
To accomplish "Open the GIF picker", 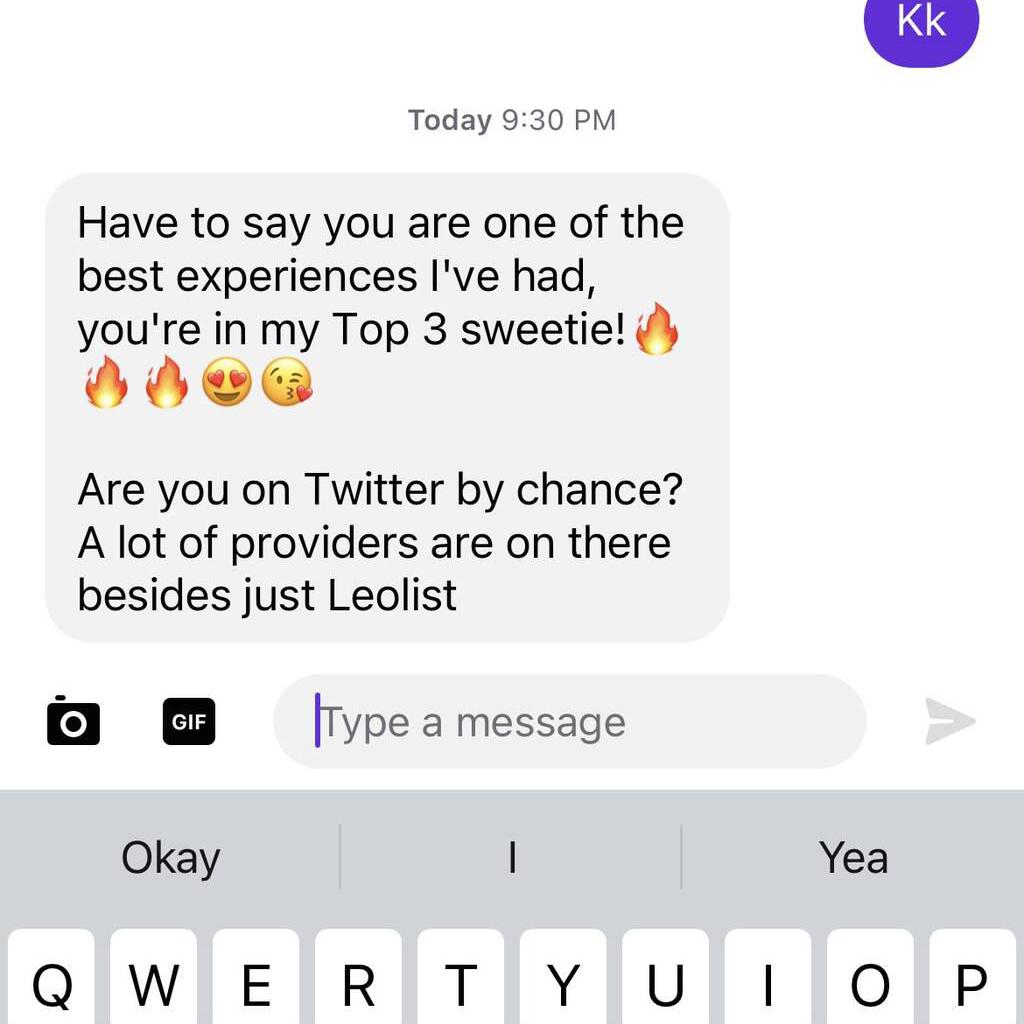I will point(189,721).
